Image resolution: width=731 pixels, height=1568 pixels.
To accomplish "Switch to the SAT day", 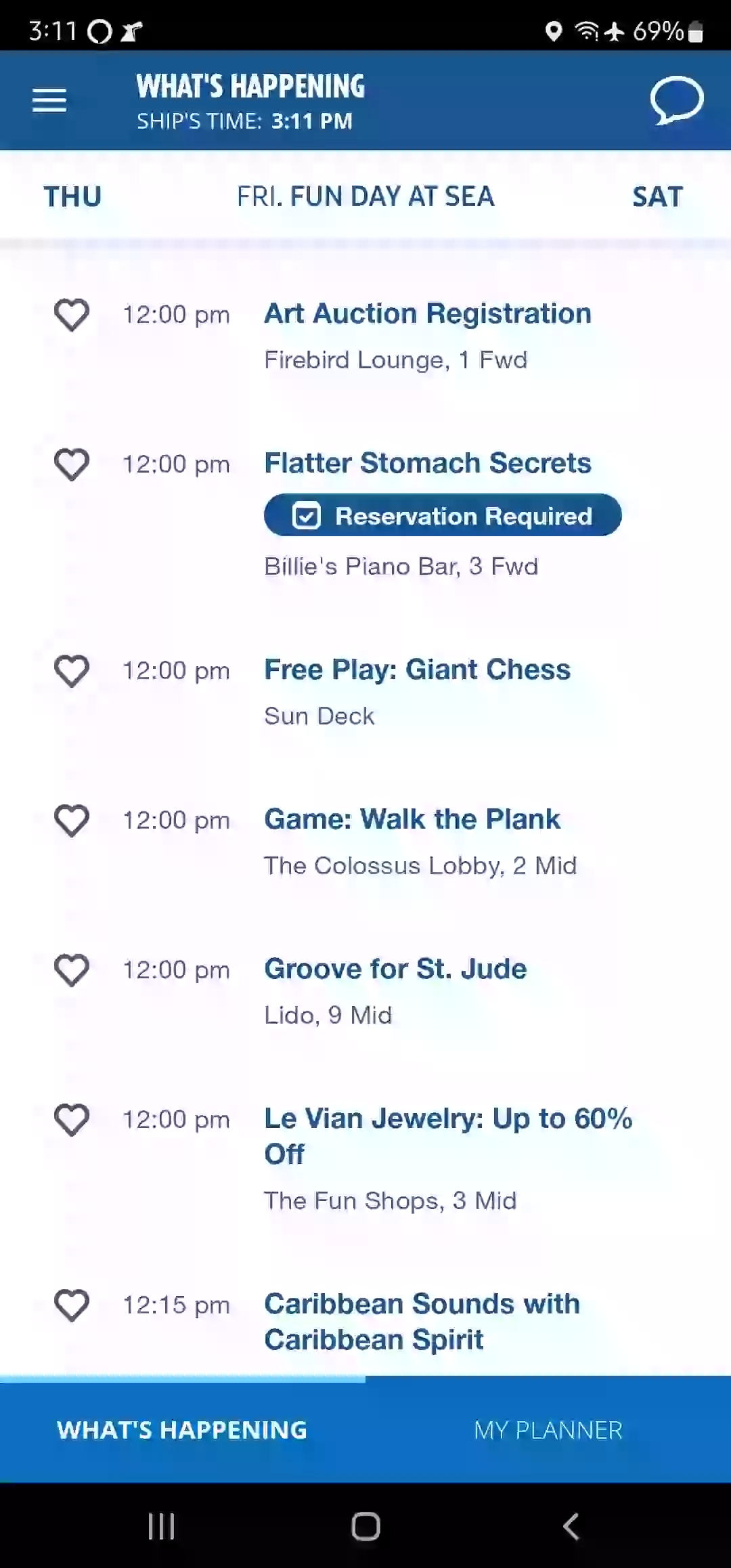I will (x=657, y=197).
